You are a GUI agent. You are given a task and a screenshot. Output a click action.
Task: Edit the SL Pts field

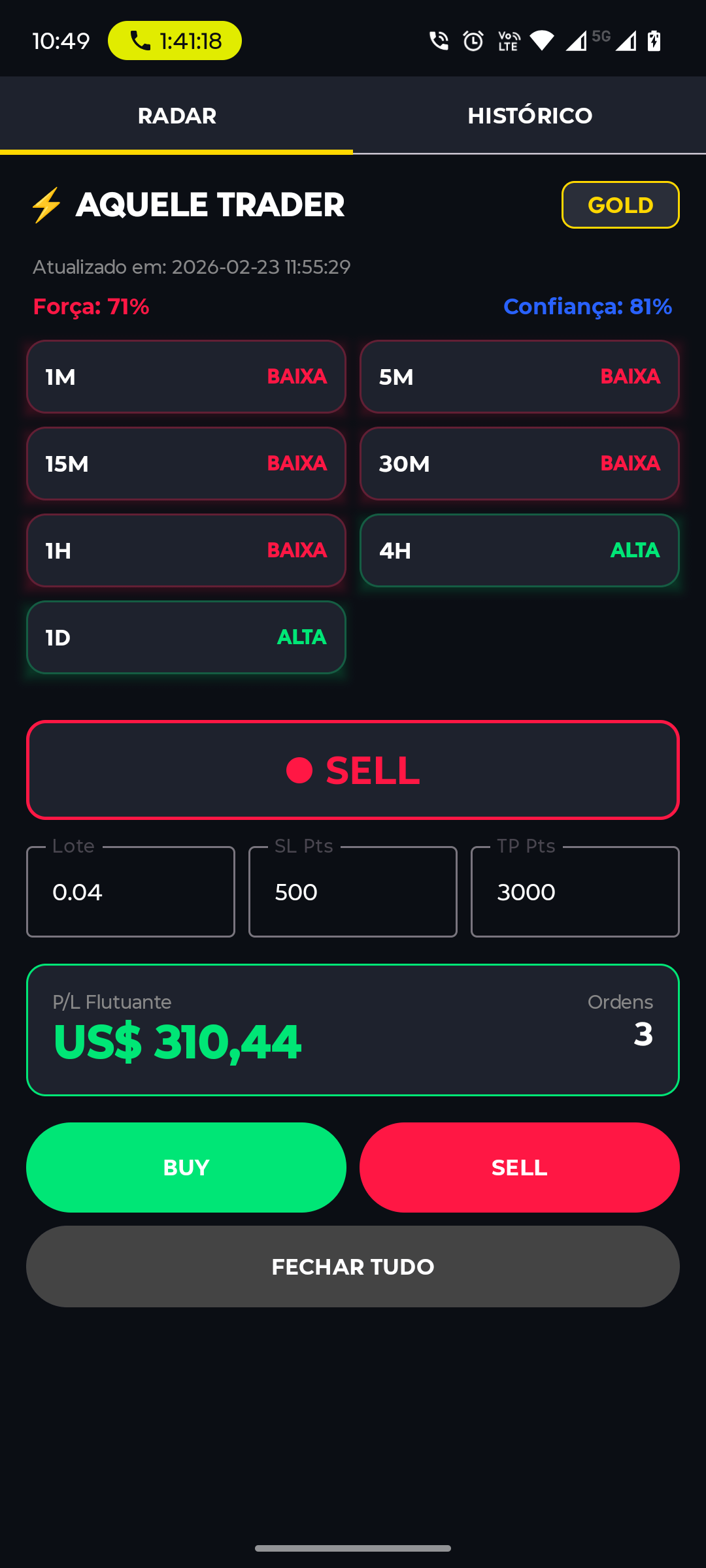pos(353,892)
